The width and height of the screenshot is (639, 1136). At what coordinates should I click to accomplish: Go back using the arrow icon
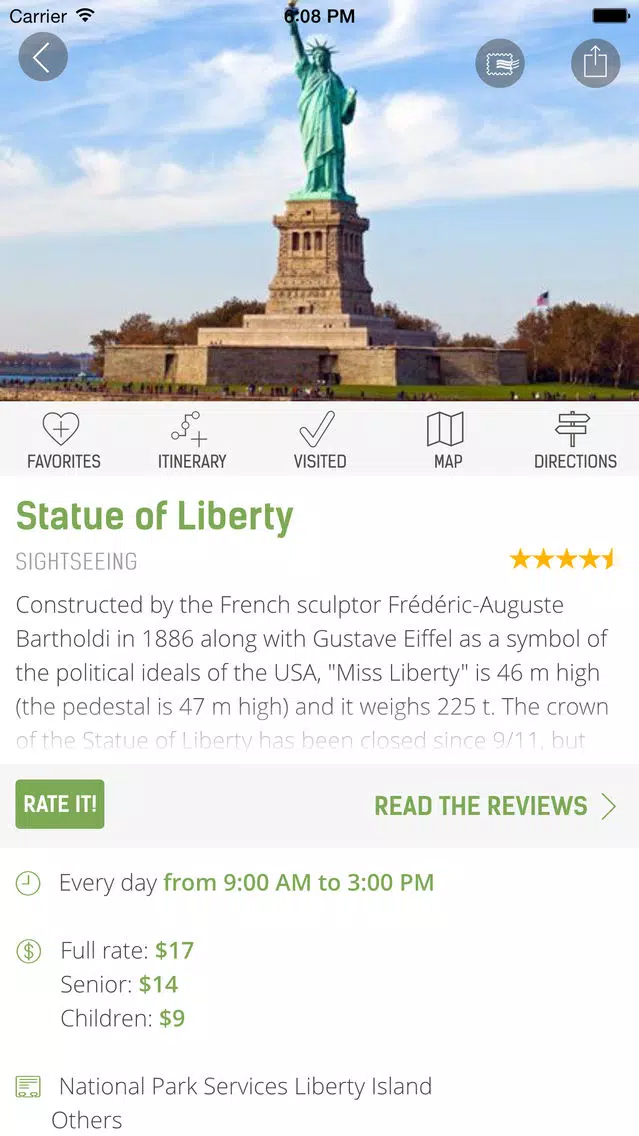click(x=43, y=57)
